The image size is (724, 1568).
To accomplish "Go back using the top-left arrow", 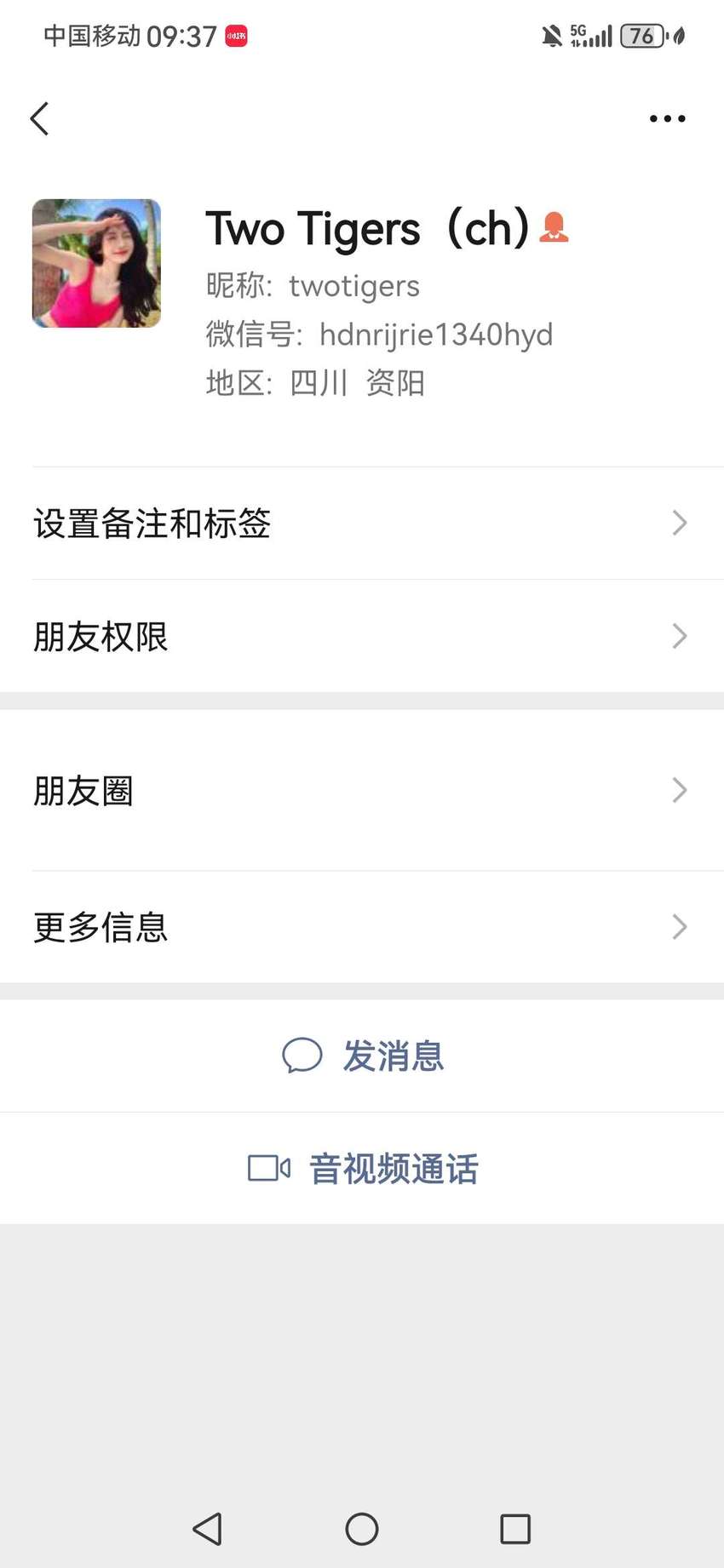I will tap(39, 118).
